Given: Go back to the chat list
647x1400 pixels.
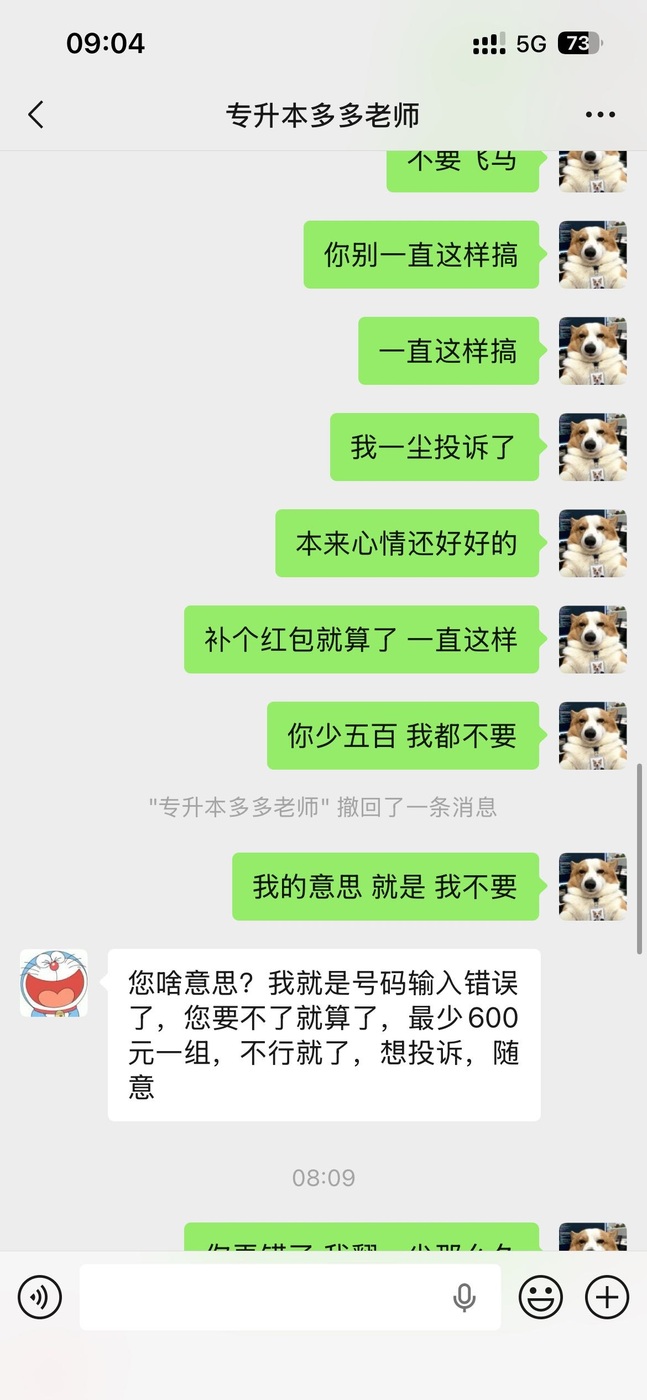Looking at the screenshot, I should (36, 115).
